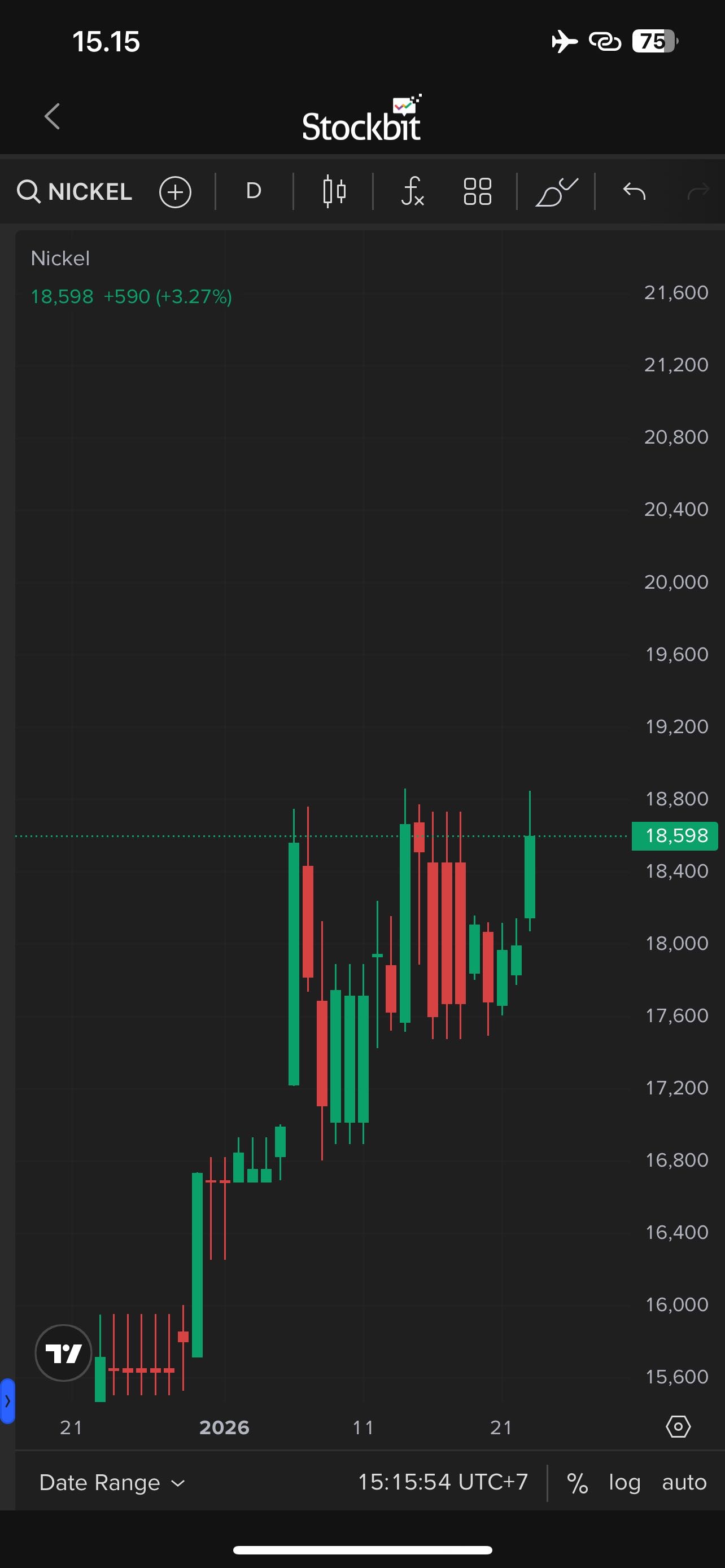Viewport: 725px width, 1568px height.
Task: Expand the Date Range dropdown
Action: (112, 1482)
